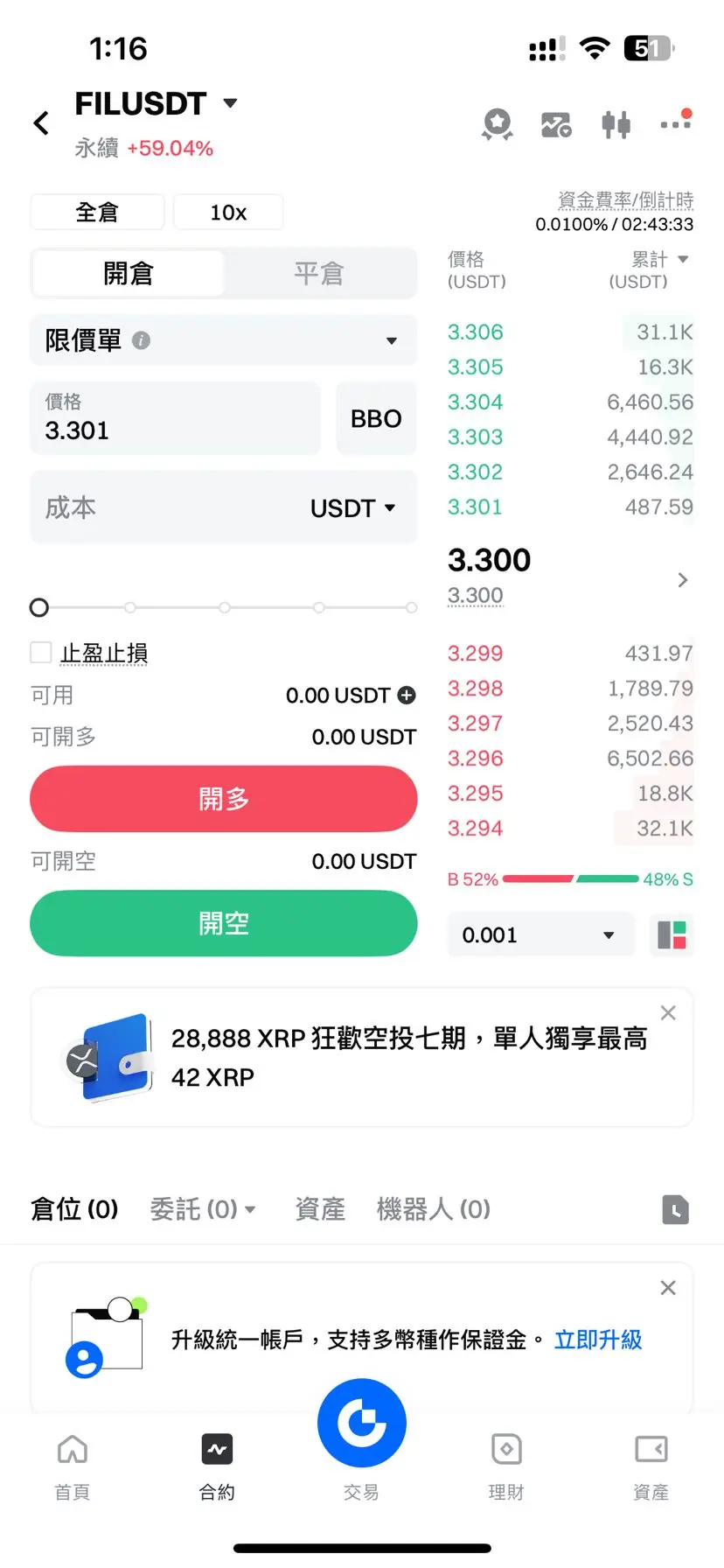Image resolution: width=724 pixels, height=1568 pixels.
Task: Expand the 限價單 order type dropdown
Action: coord(224,340)
